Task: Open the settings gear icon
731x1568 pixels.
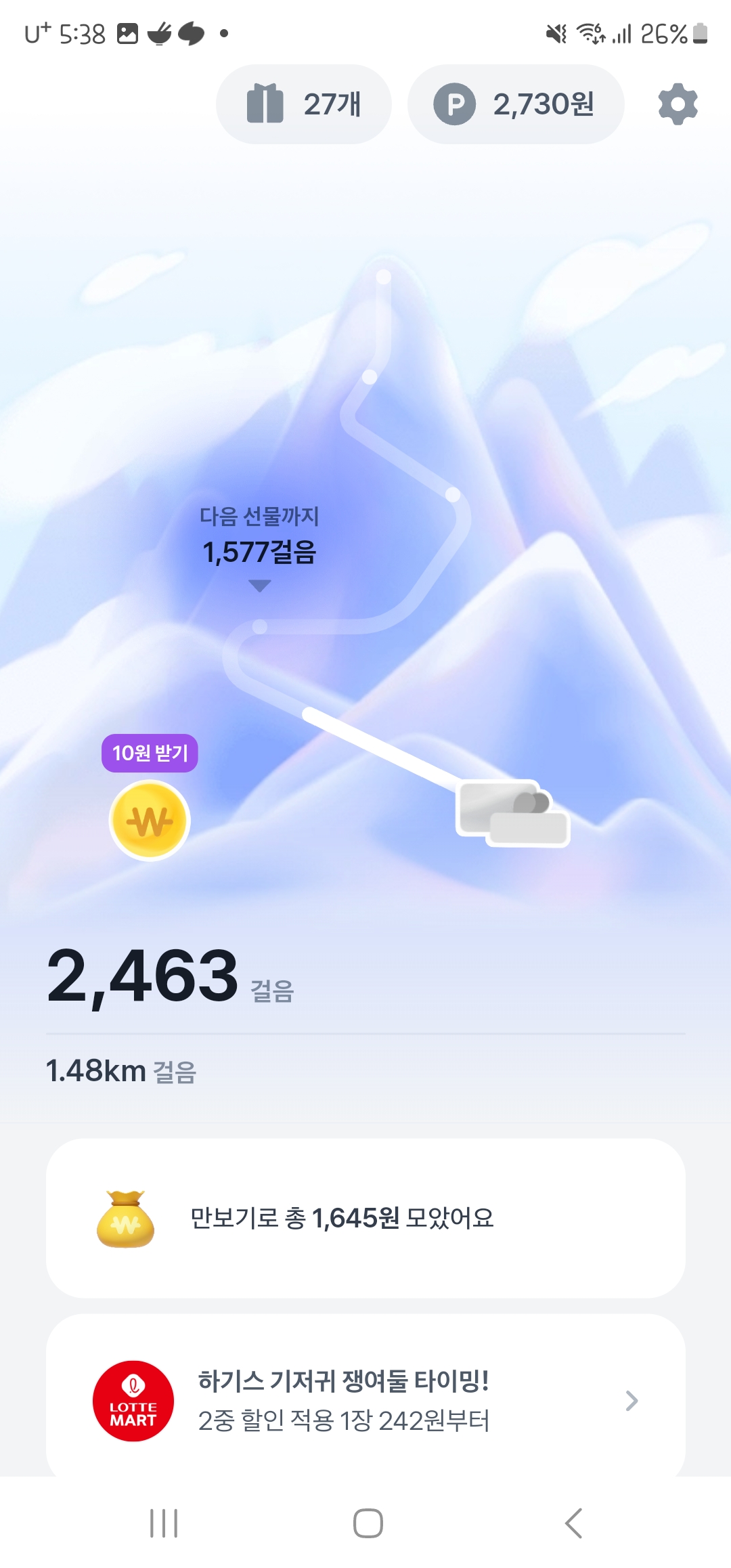Action: [x=678, y=104]
